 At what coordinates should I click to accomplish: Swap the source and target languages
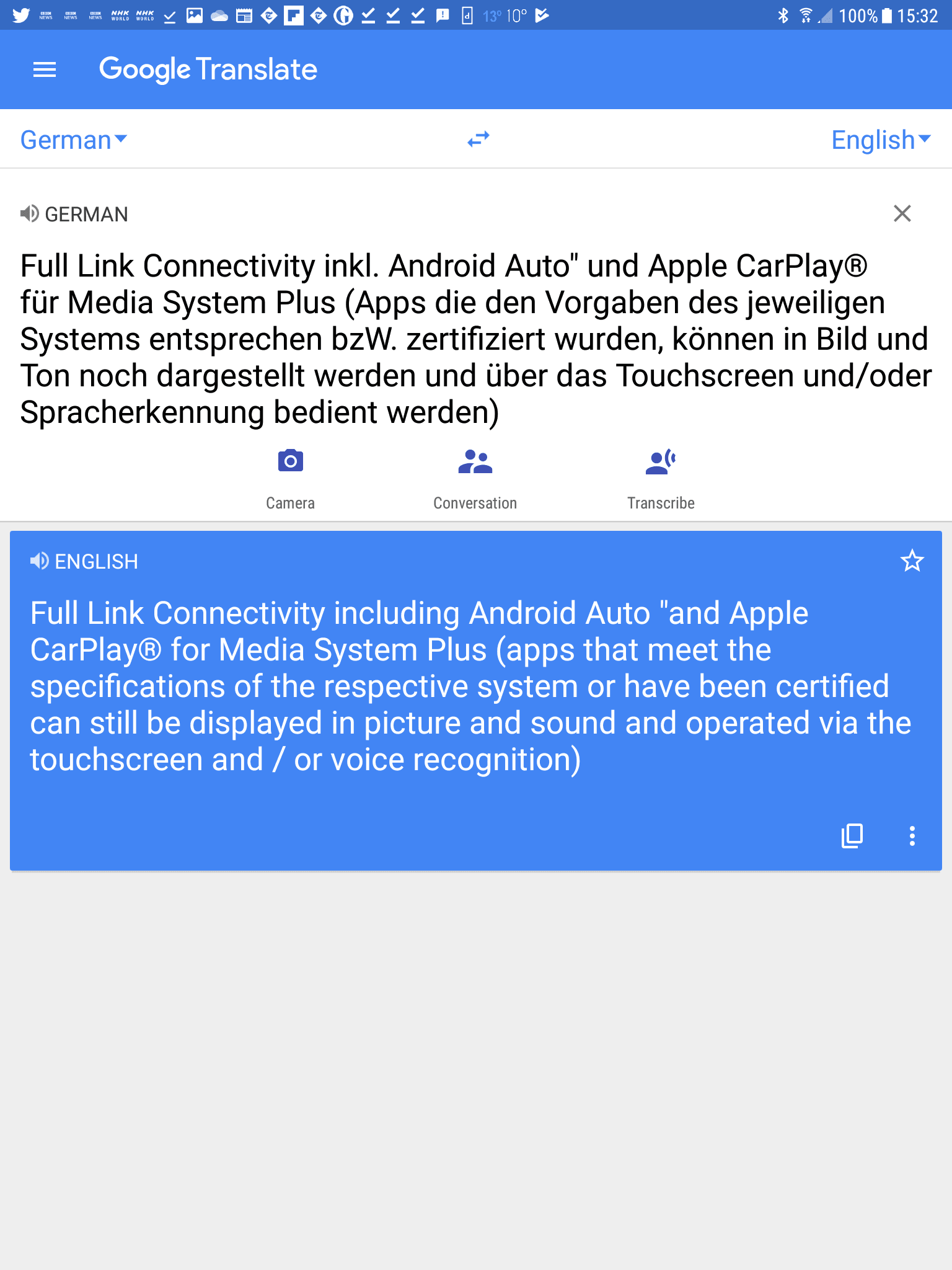click(x=478, y=140)
